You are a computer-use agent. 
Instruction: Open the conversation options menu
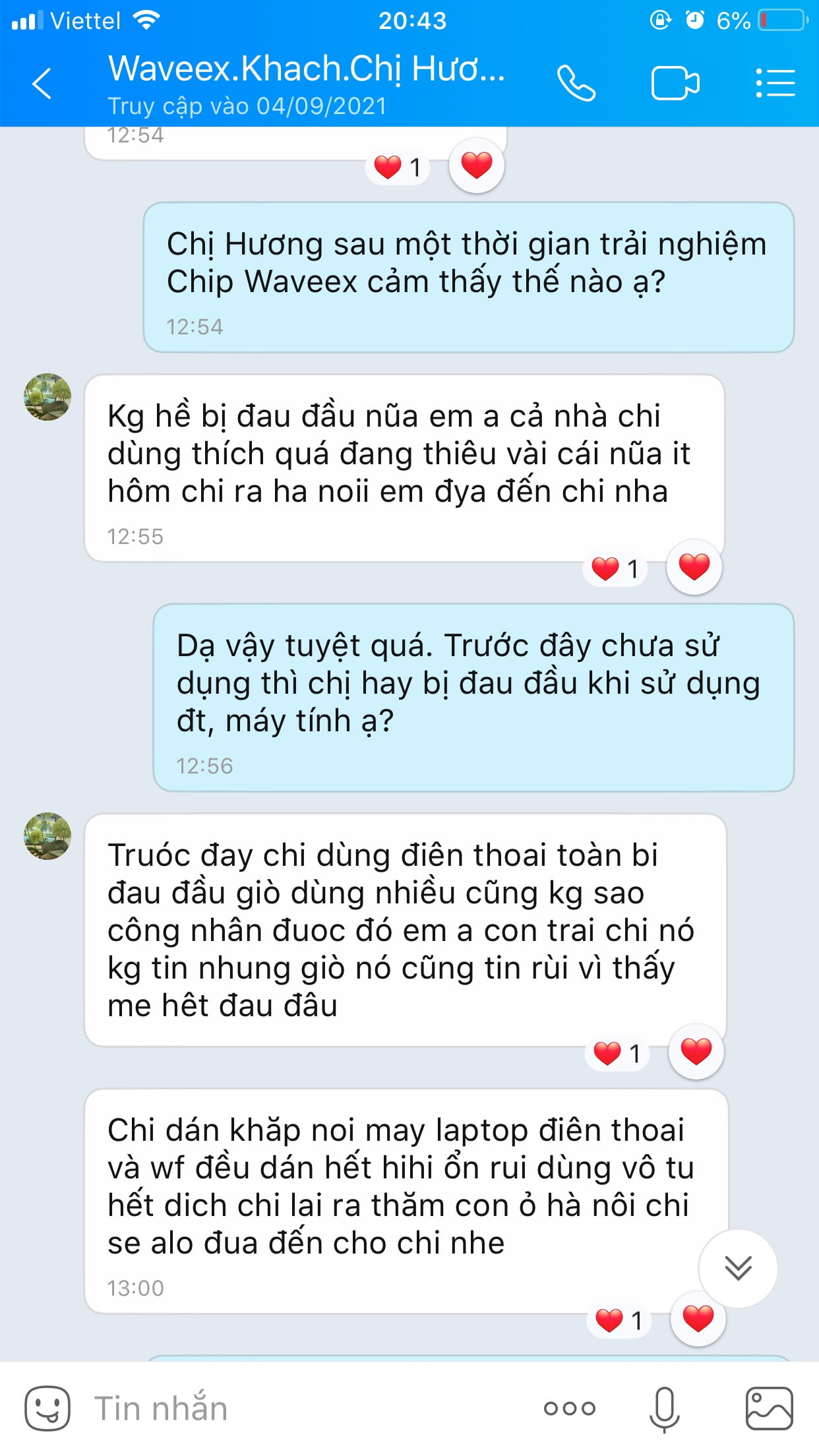(775, 84)
